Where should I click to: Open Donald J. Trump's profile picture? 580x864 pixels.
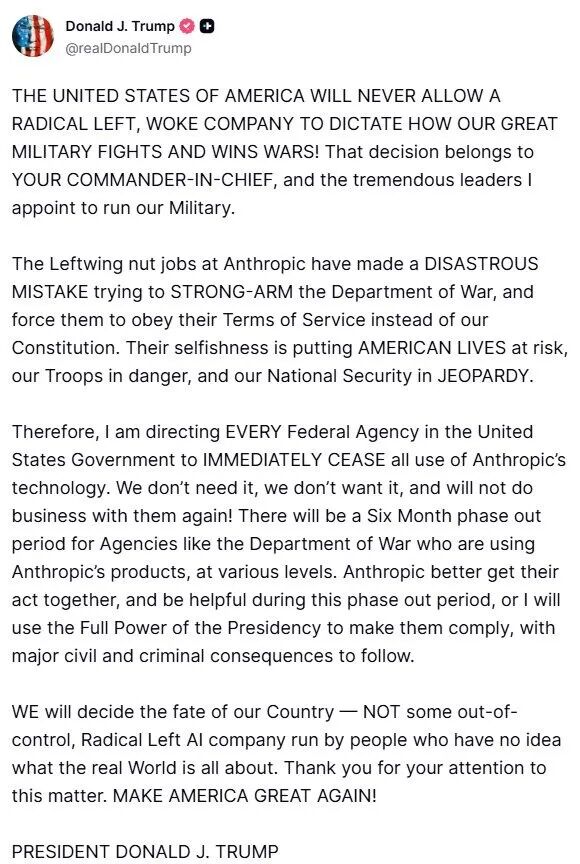pyautogui.click(x=32, y=36)
